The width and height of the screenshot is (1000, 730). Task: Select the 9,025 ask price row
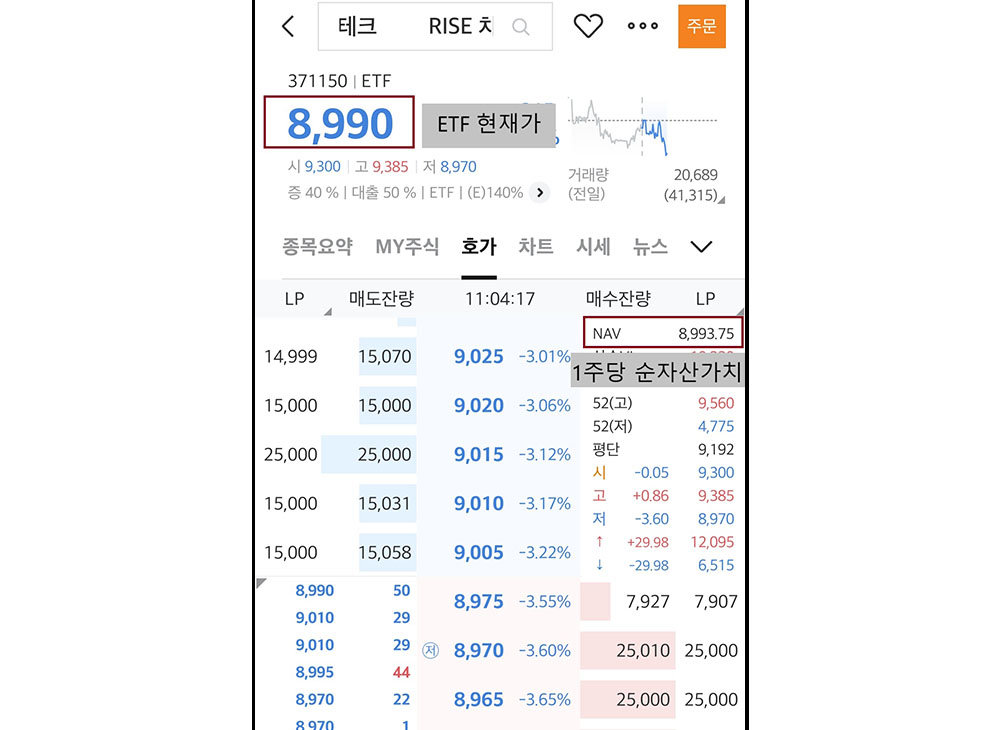(x=479, y=356)
